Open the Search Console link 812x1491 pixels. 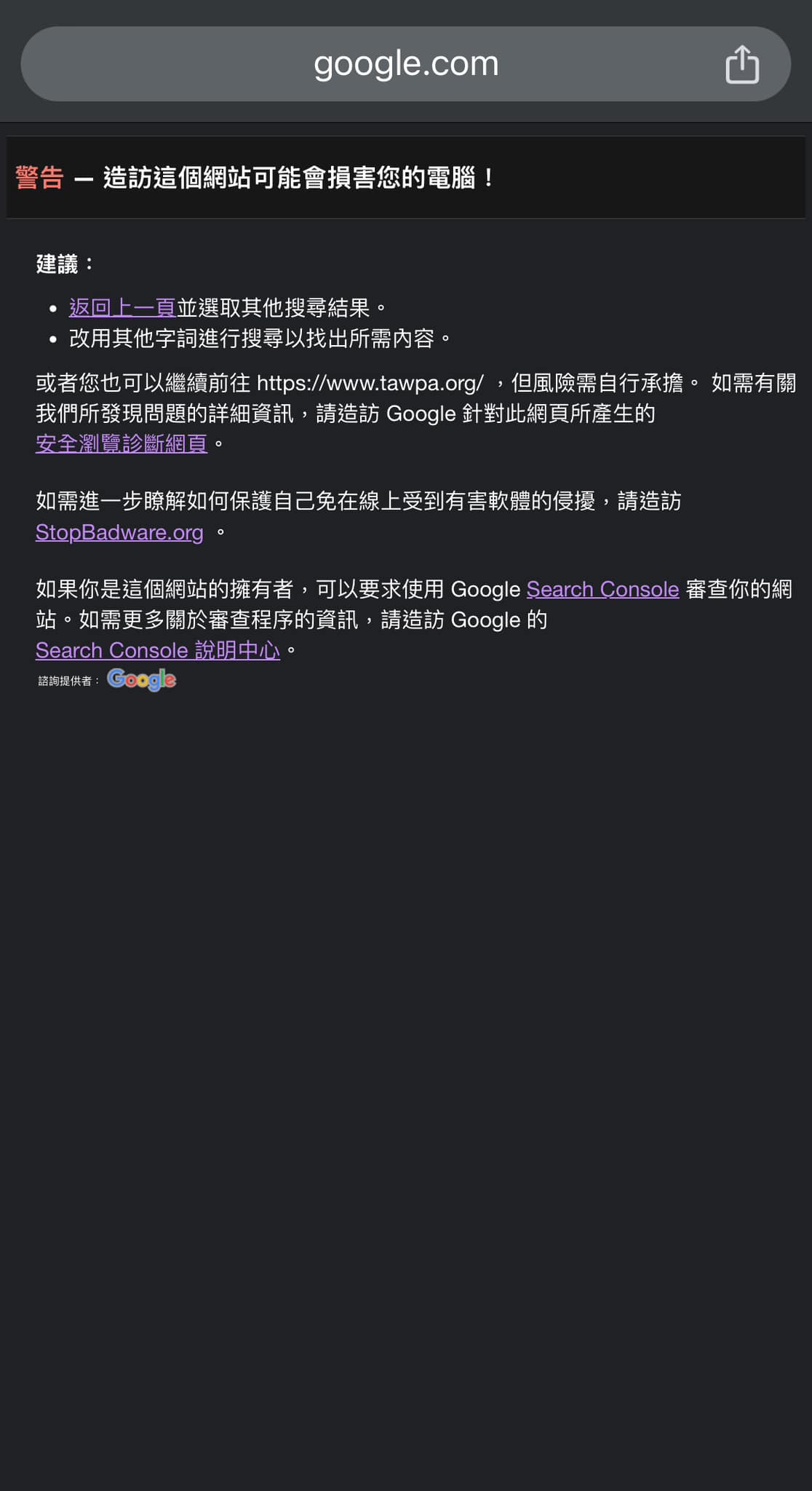(x=602, y=589)
